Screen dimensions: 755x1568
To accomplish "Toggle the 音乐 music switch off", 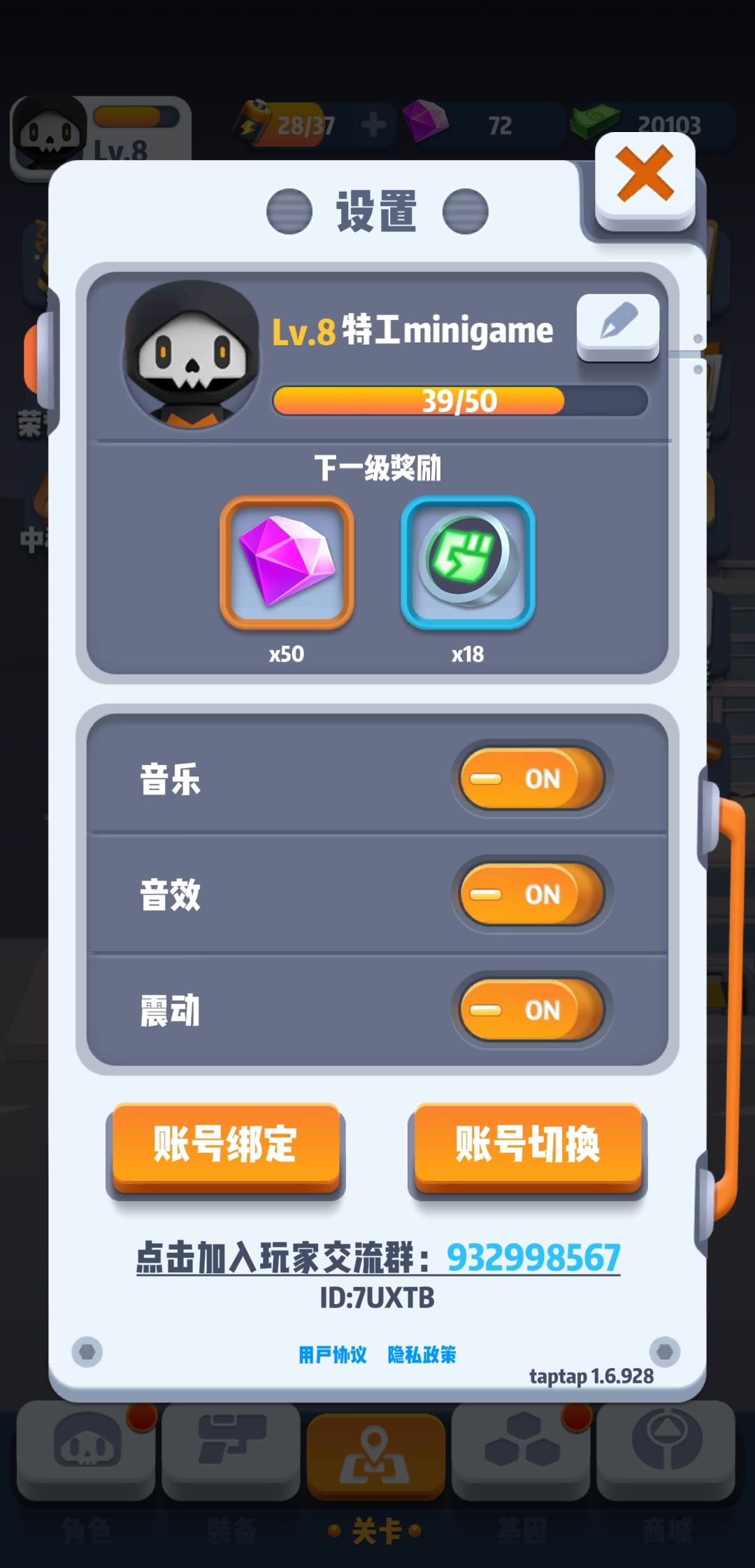I will pos(531,779).
